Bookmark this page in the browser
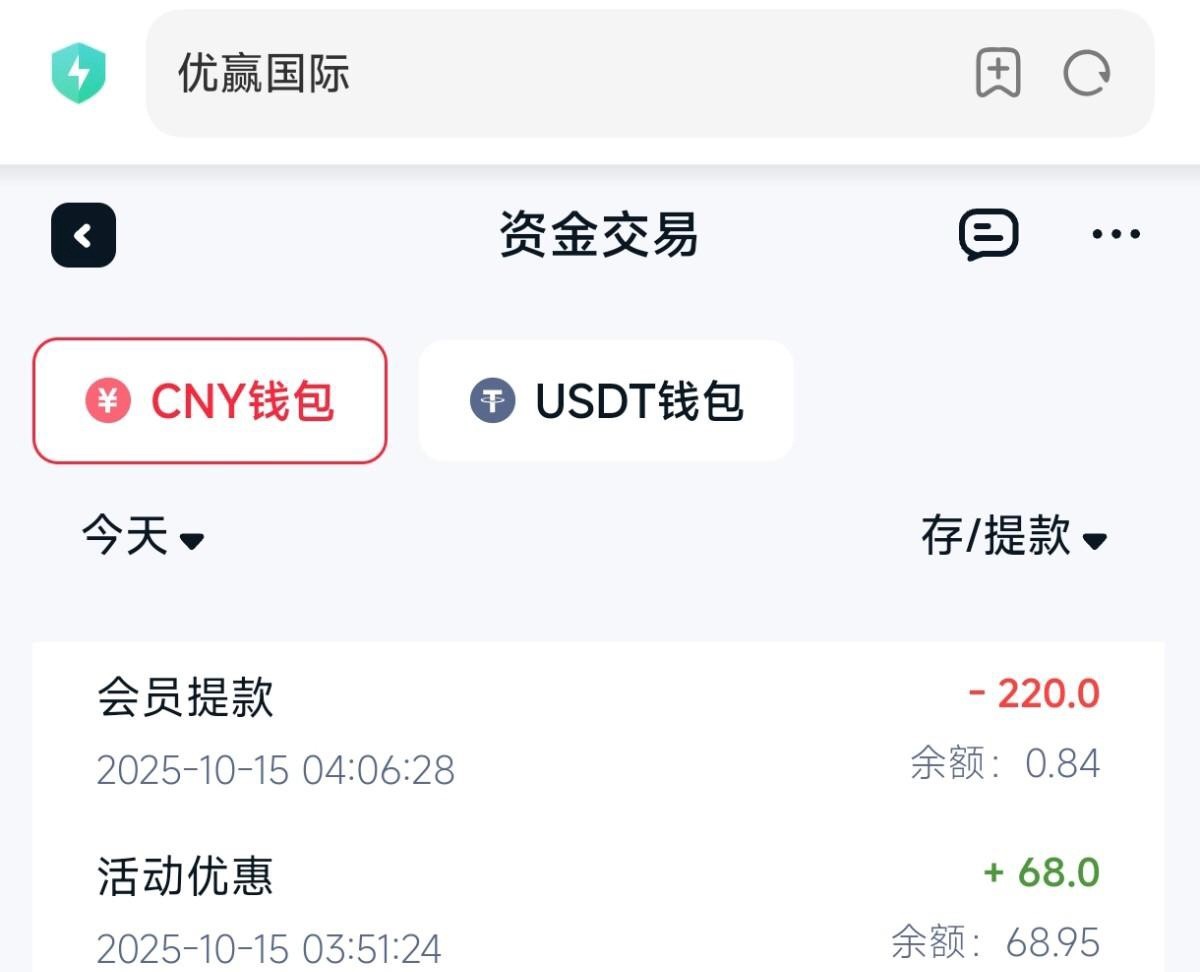Screen dimensions: 1200x972 (997, 74)
